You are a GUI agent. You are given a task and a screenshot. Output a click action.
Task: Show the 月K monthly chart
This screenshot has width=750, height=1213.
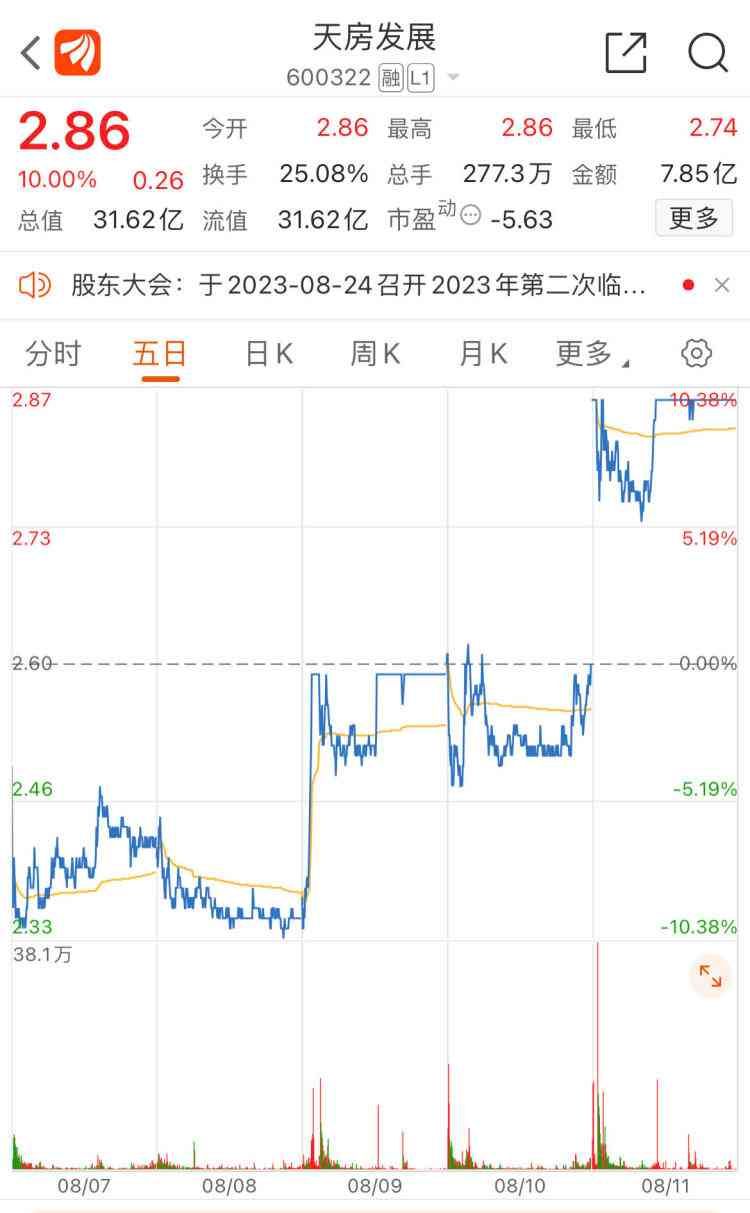[x=483, y=354]
